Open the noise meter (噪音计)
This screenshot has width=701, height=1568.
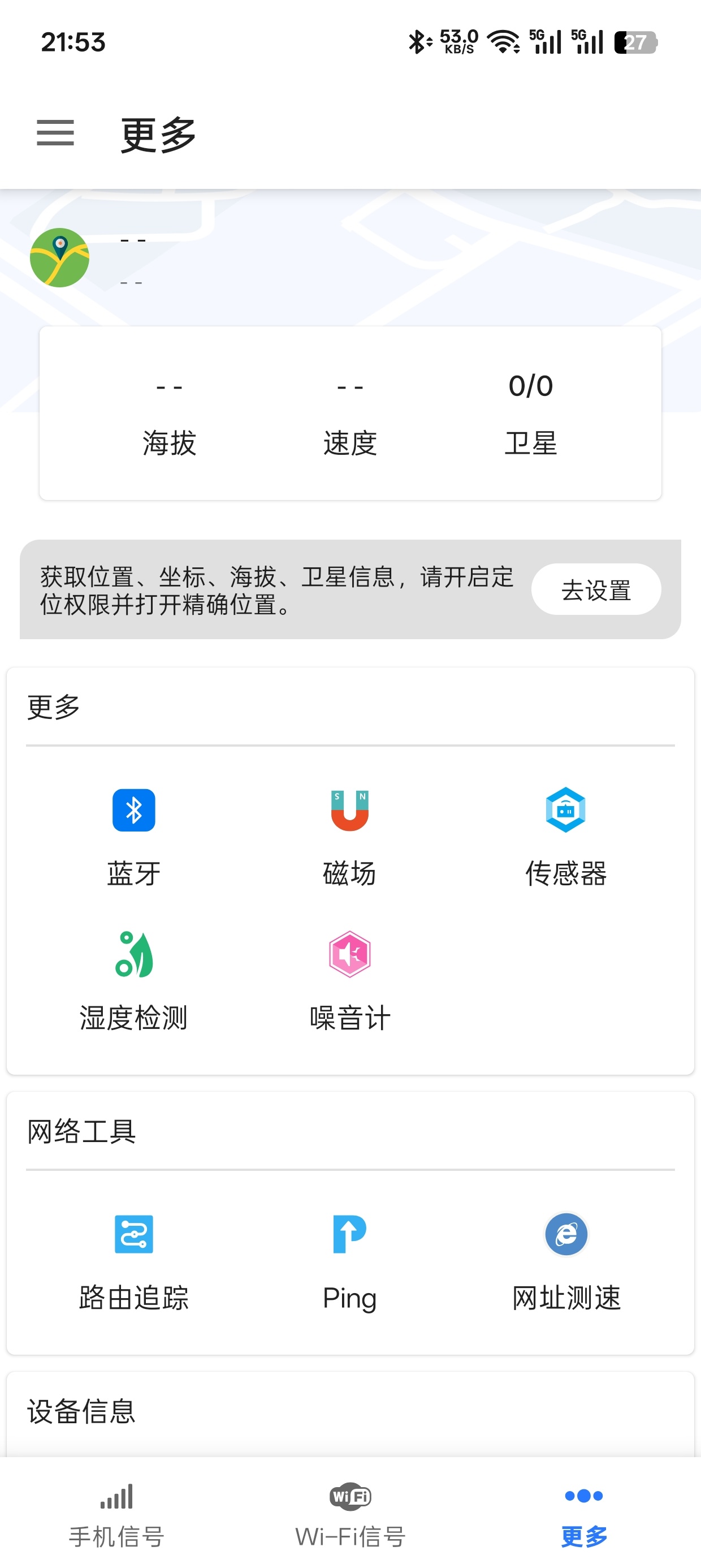[x=349, y=980]
